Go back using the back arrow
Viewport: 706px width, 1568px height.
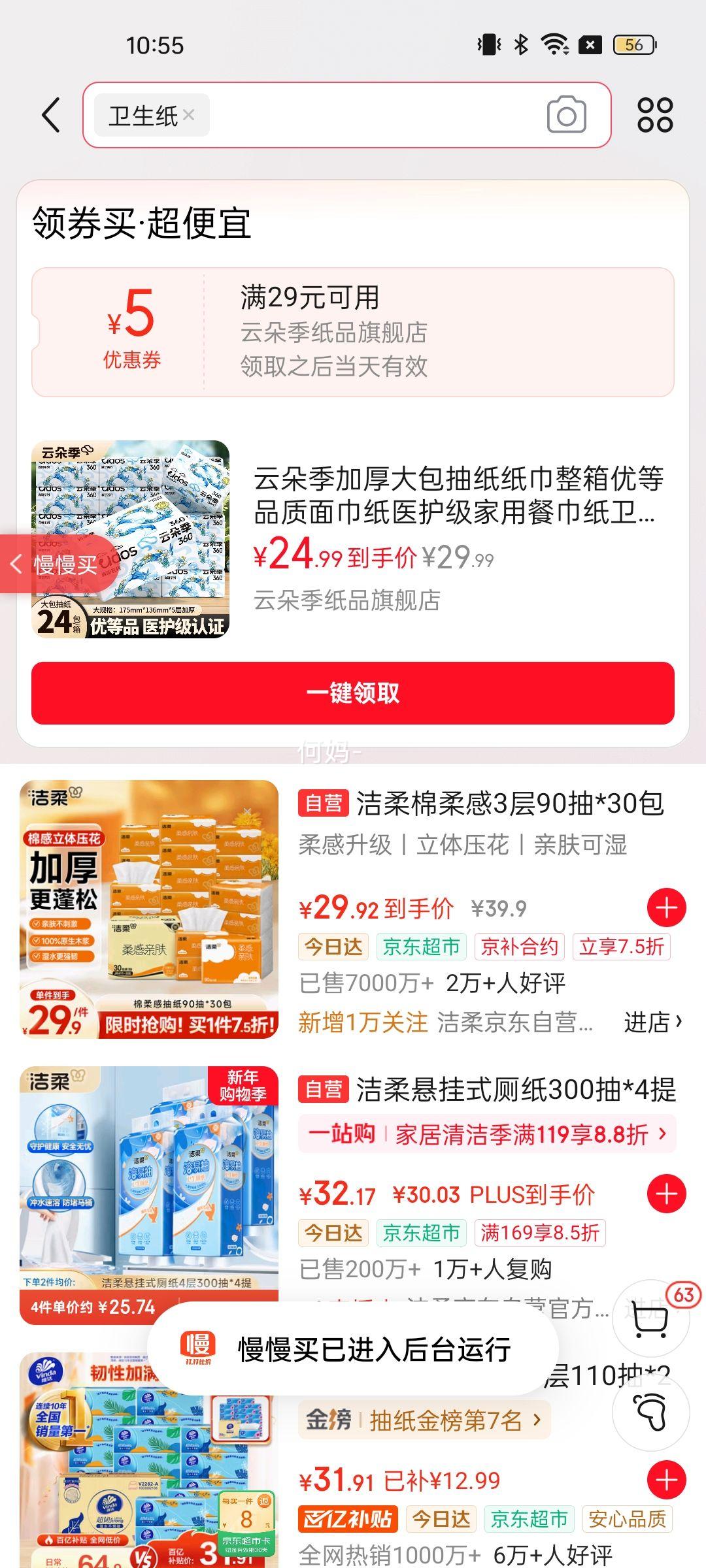click(x=51, y=116)
